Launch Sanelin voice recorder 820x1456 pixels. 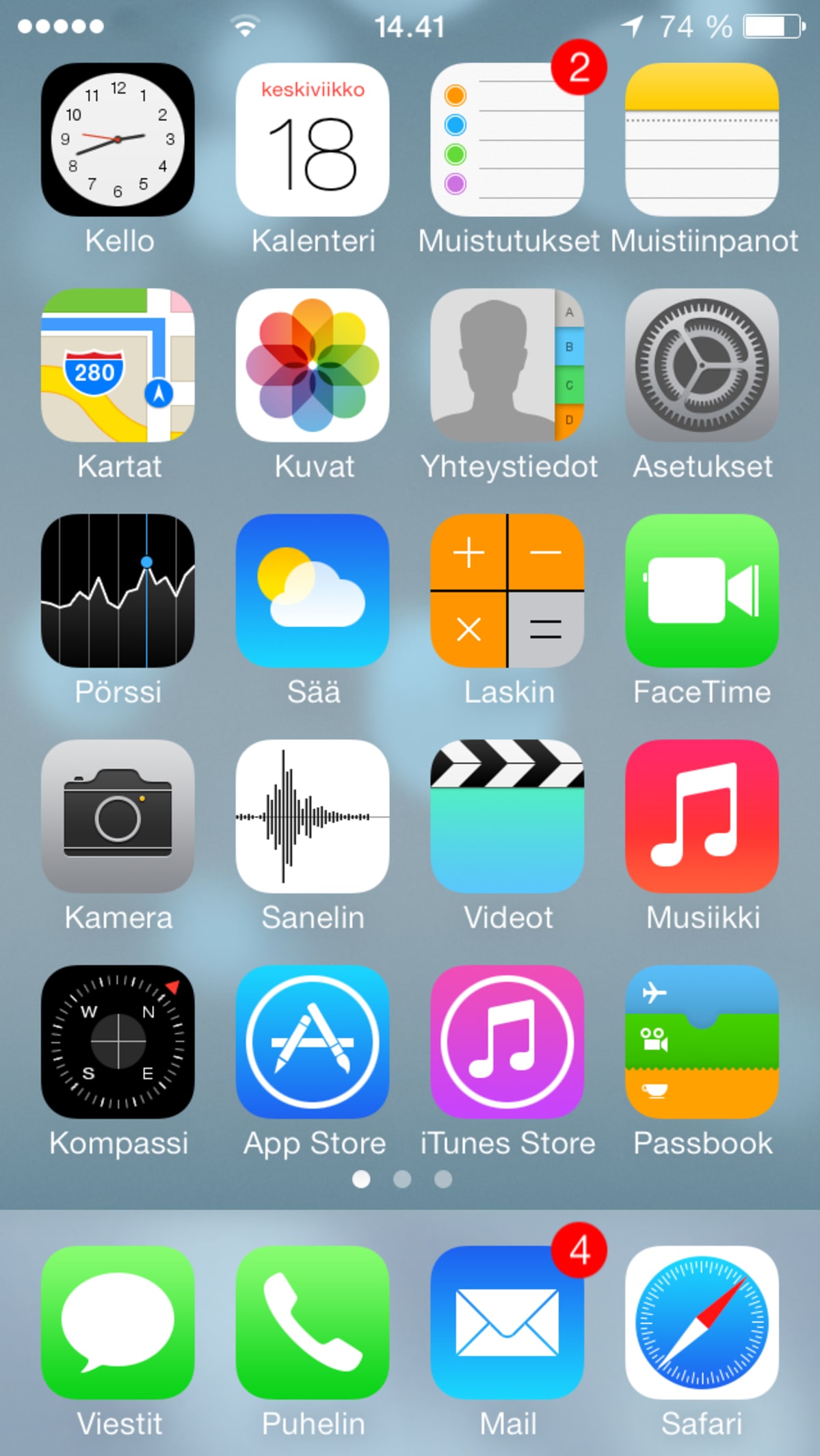click(x=313, y=816)
